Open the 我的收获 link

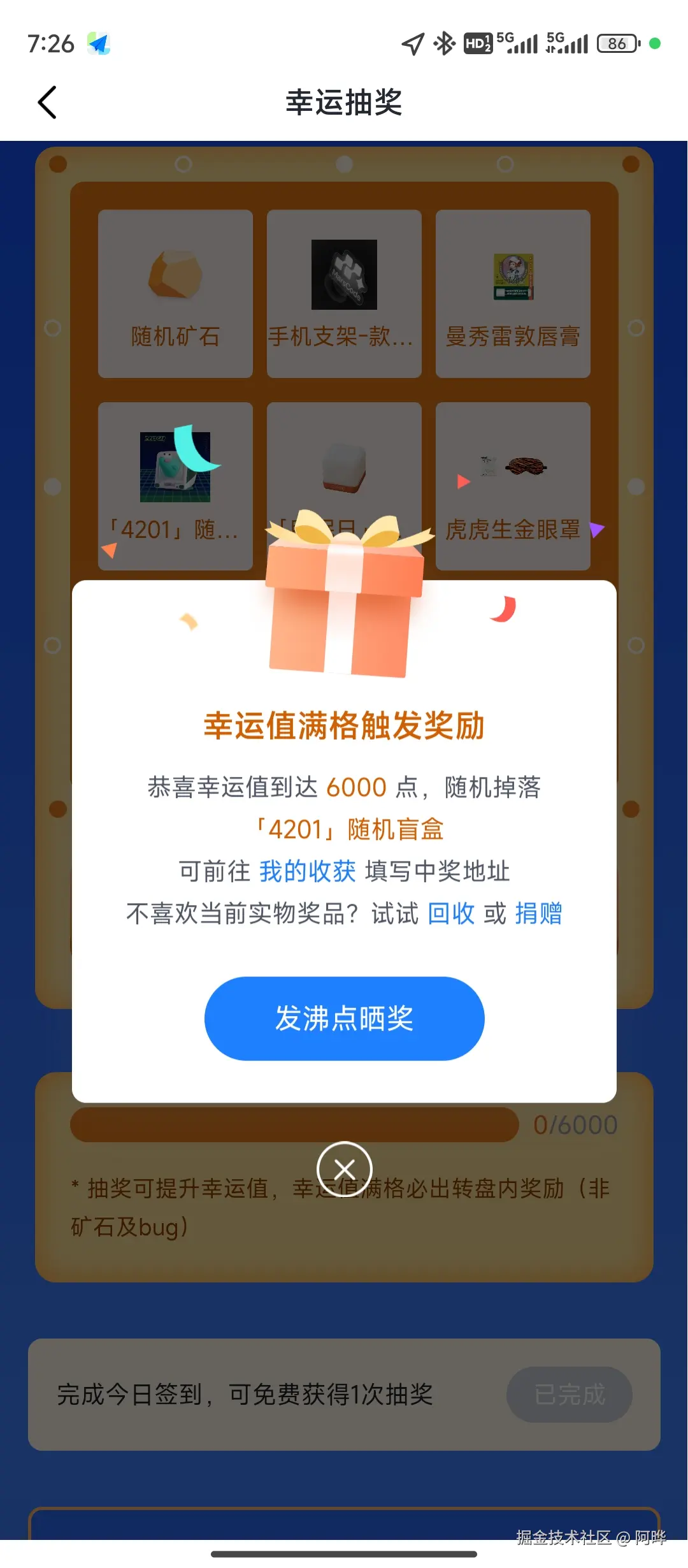[307, 871]
